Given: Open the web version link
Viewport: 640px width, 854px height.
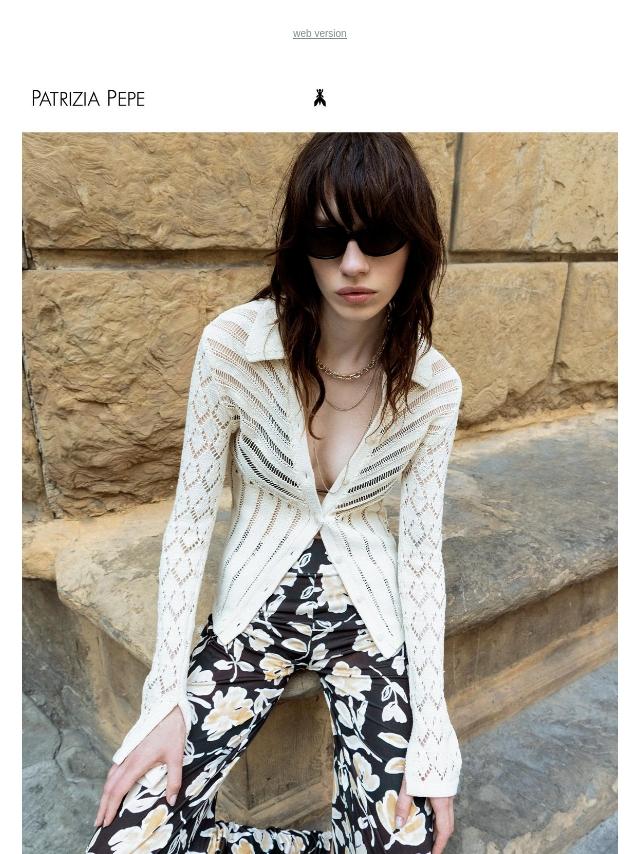Looking at the screenshot, I should pos(319,34).
